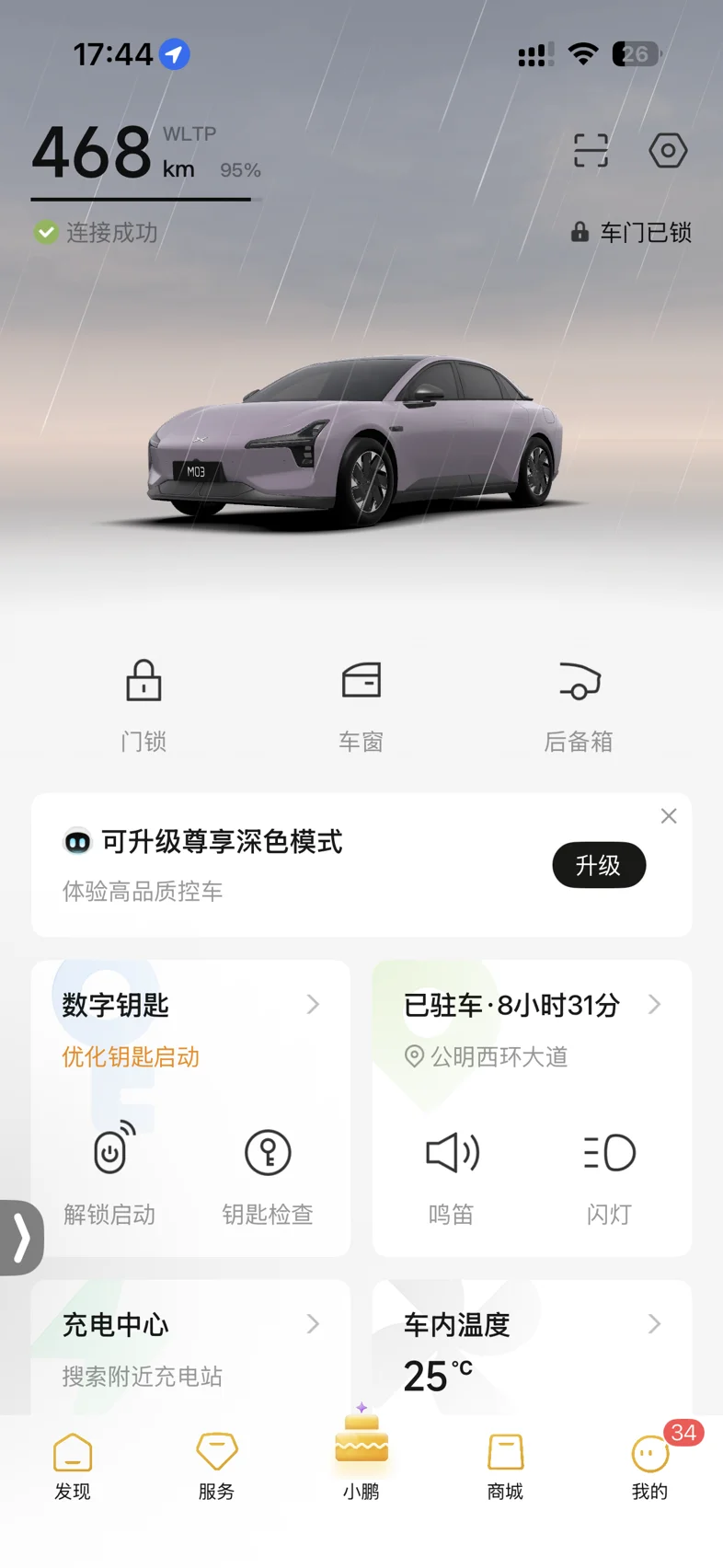Tap the 升级 upgrade button

599,865
